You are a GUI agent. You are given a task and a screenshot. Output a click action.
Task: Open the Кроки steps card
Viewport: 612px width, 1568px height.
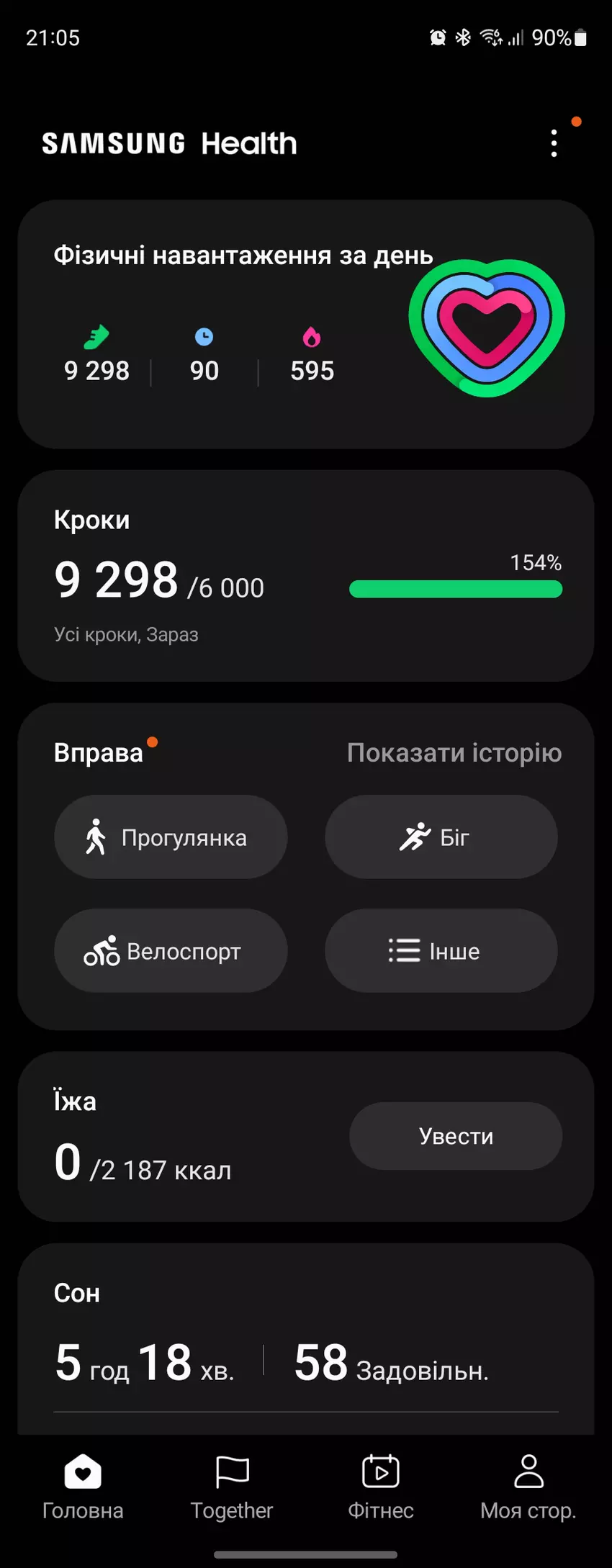tap(305, 576)
